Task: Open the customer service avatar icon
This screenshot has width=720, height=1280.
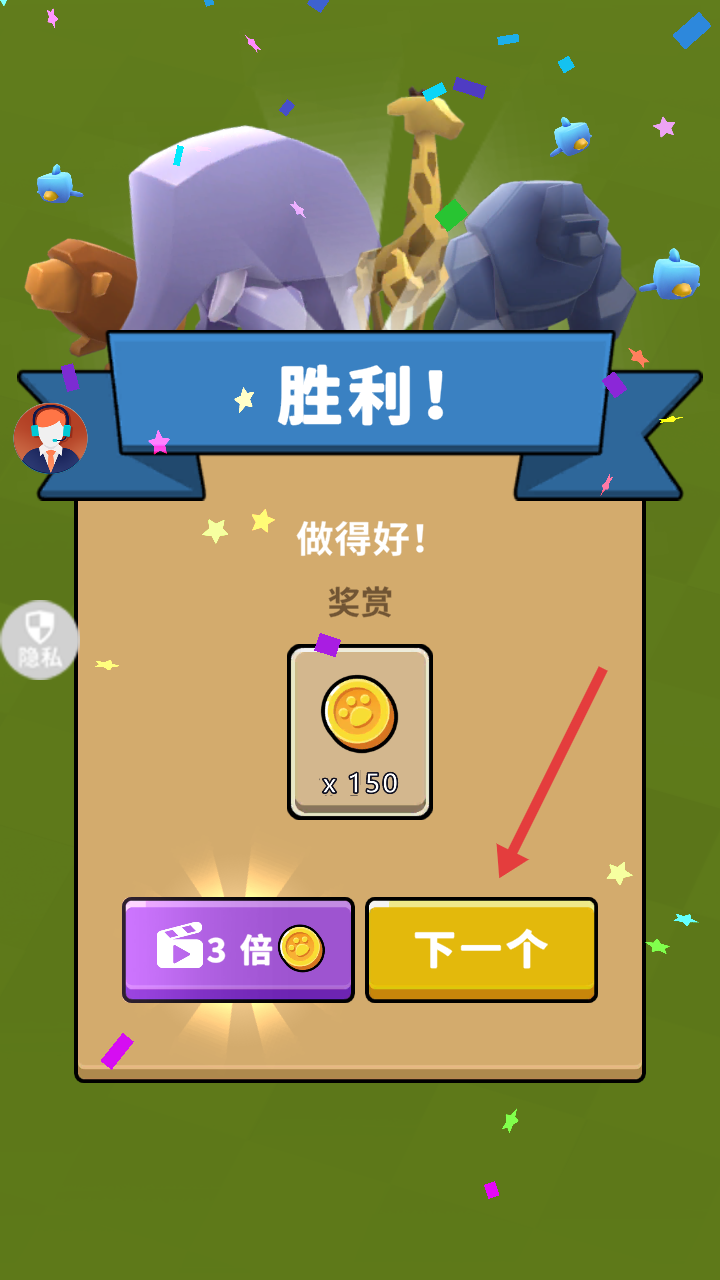Action: [x=50, y=439]
